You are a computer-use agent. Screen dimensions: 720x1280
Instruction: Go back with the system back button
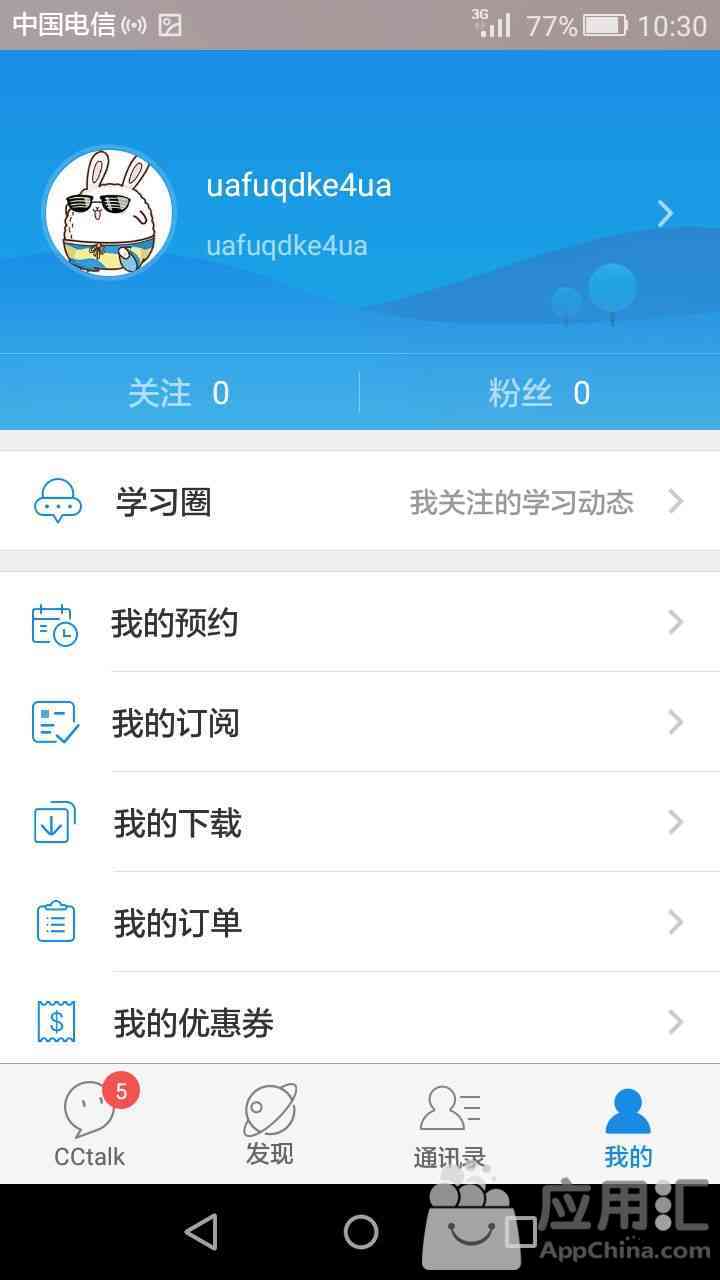click(201, 1232)
